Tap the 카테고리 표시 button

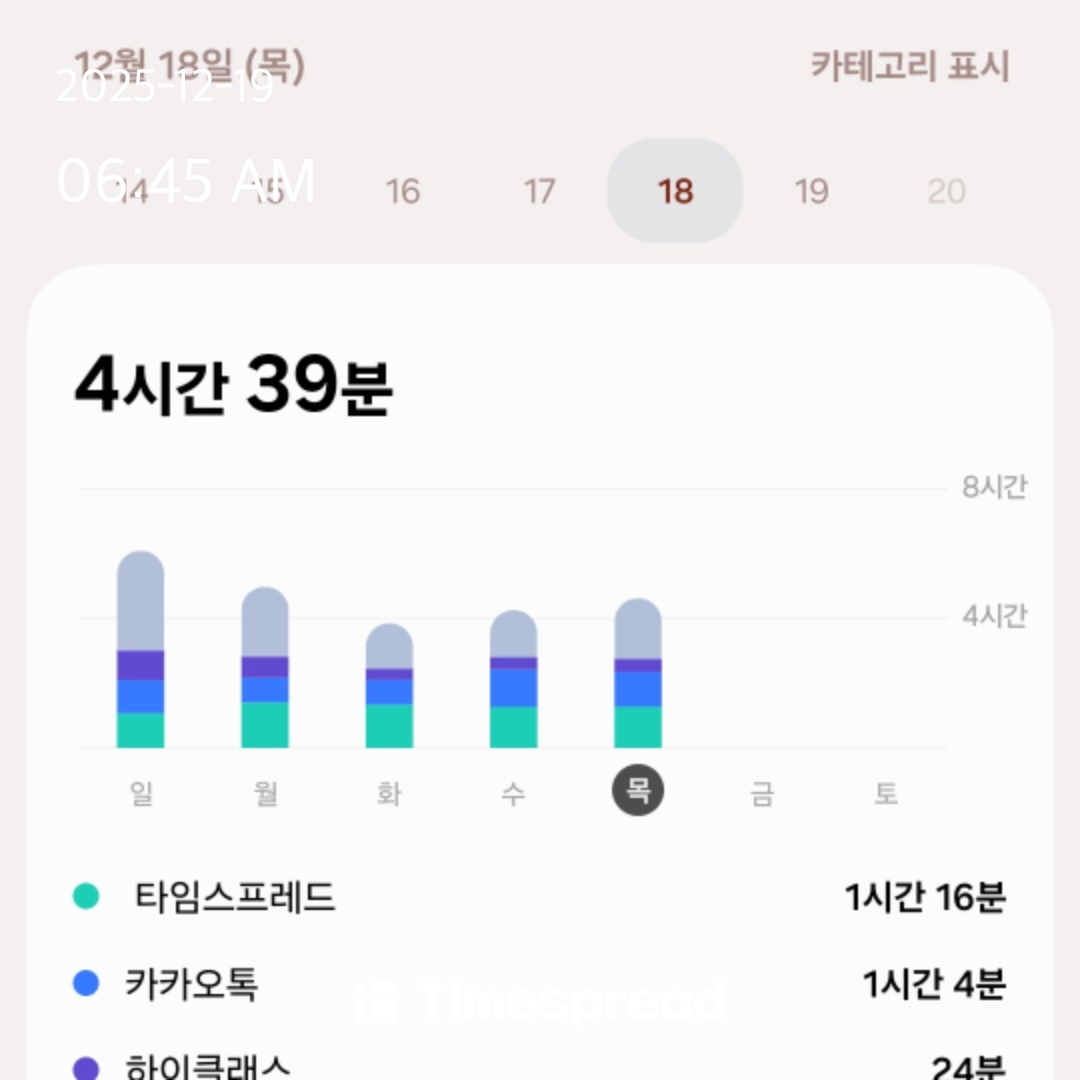click(x=909, y=67)
